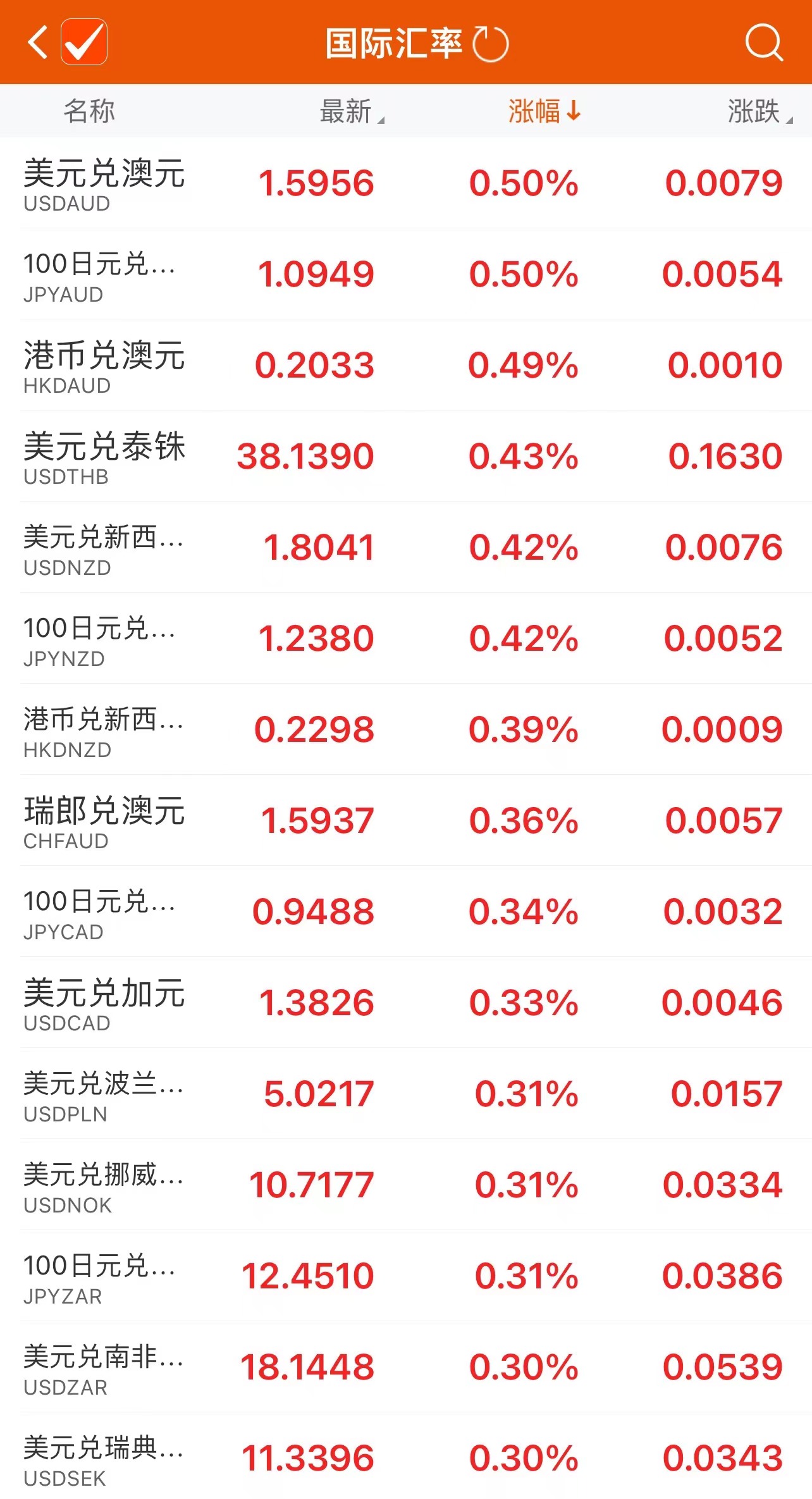The height and width of the screenshot is (1499, 812).
Task: Go back using the top-left arrow
Action: point(38,42)
